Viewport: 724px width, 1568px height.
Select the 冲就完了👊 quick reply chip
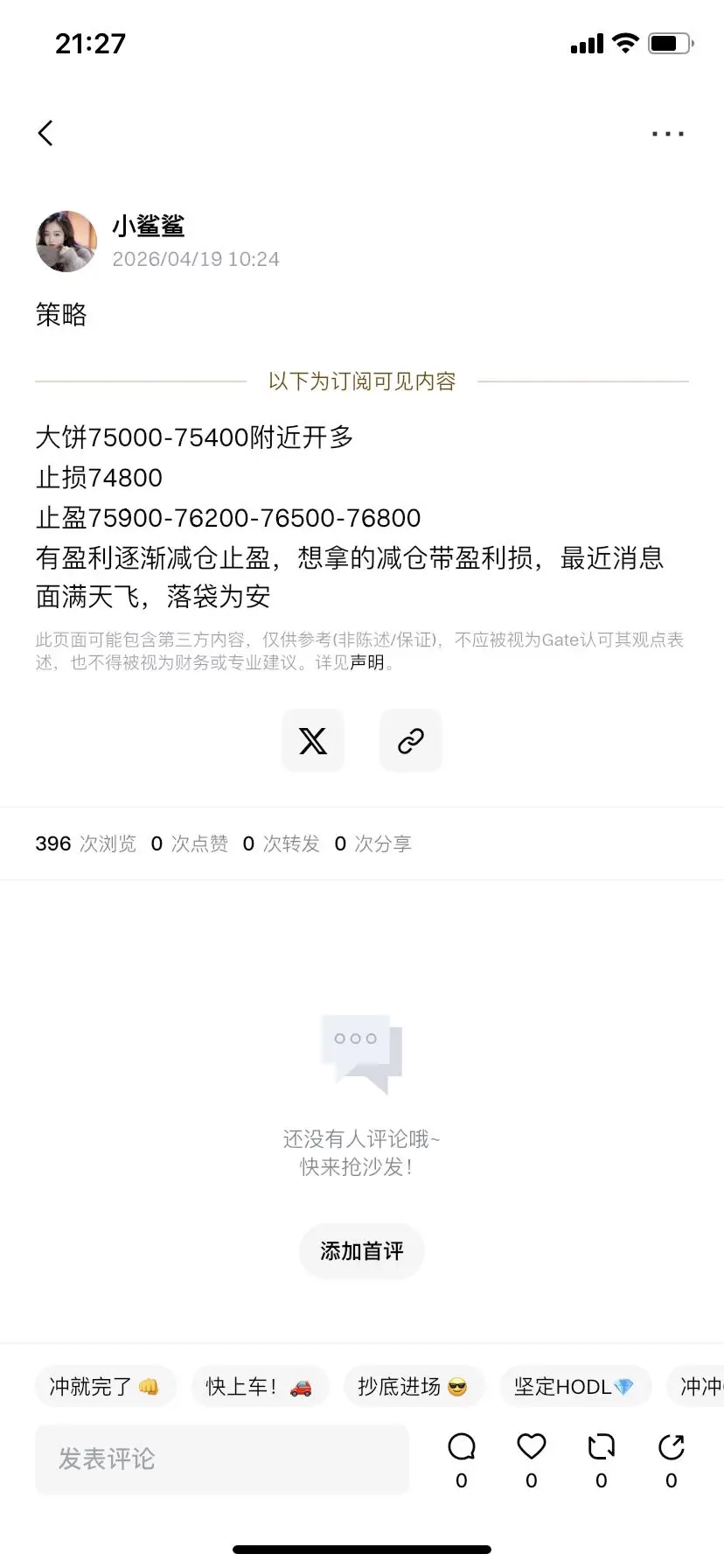tap(105, 1386)
